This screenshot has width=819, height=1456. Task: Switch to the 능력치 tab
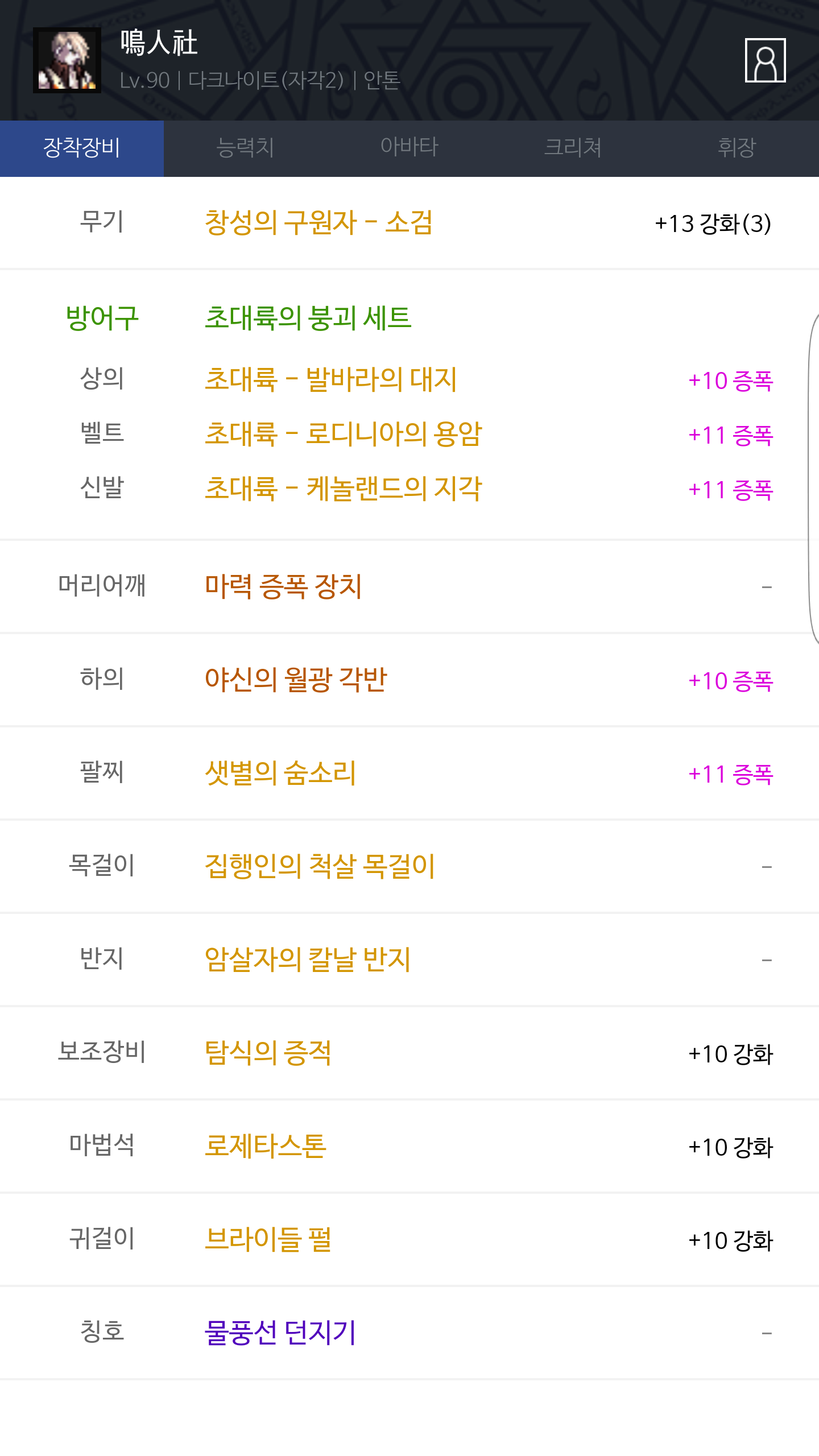(x=246, y=148)
